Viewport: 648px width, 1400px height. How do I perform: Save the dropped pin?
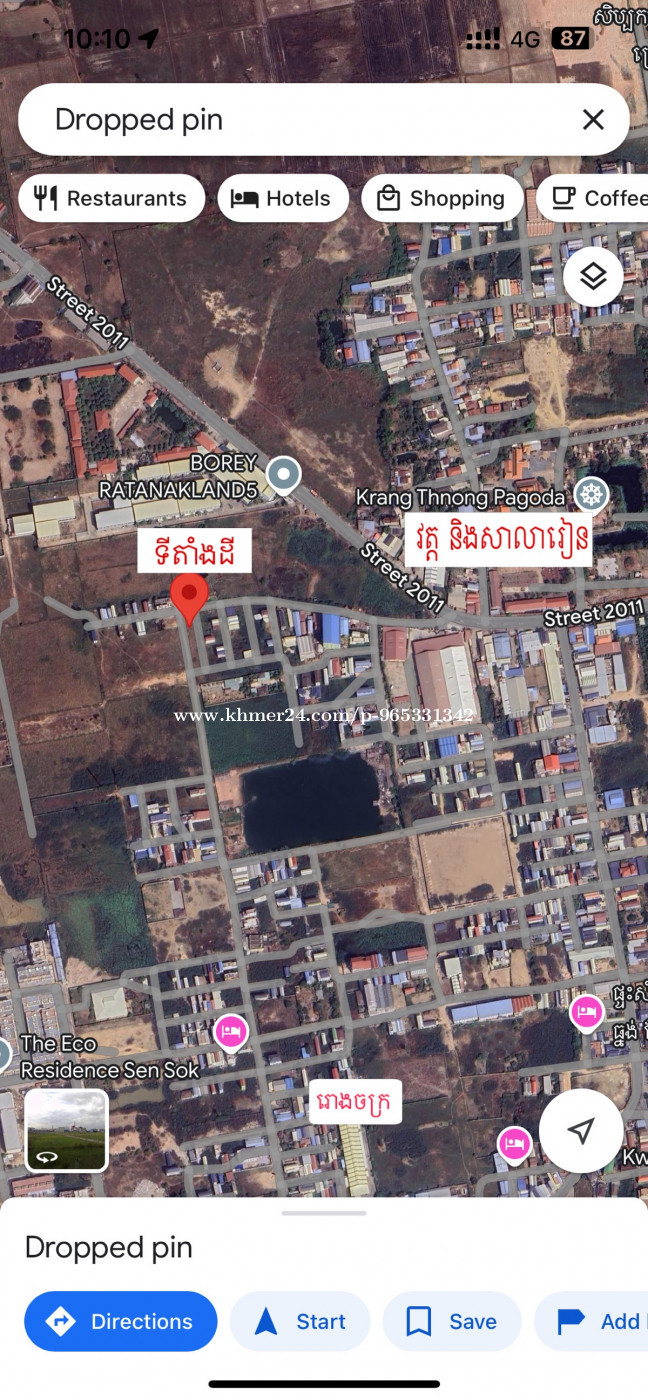(x=452, y=1321)
